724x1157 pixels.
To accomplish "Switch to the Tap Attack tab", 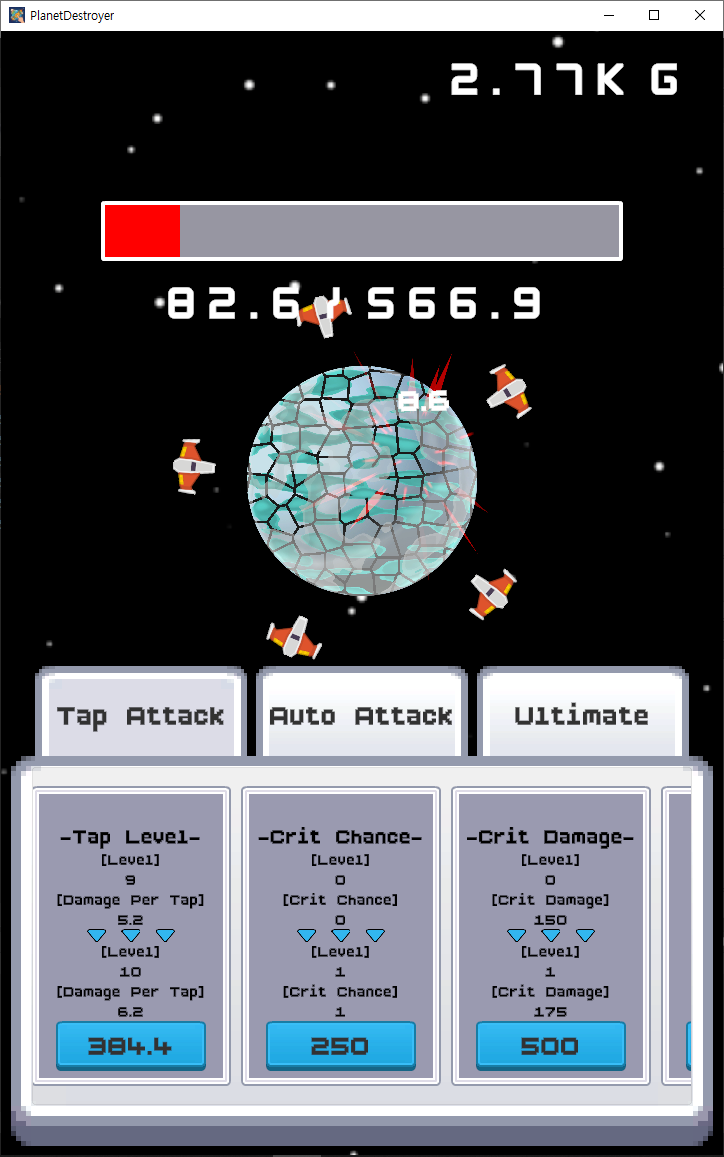I will coord(141,715).
